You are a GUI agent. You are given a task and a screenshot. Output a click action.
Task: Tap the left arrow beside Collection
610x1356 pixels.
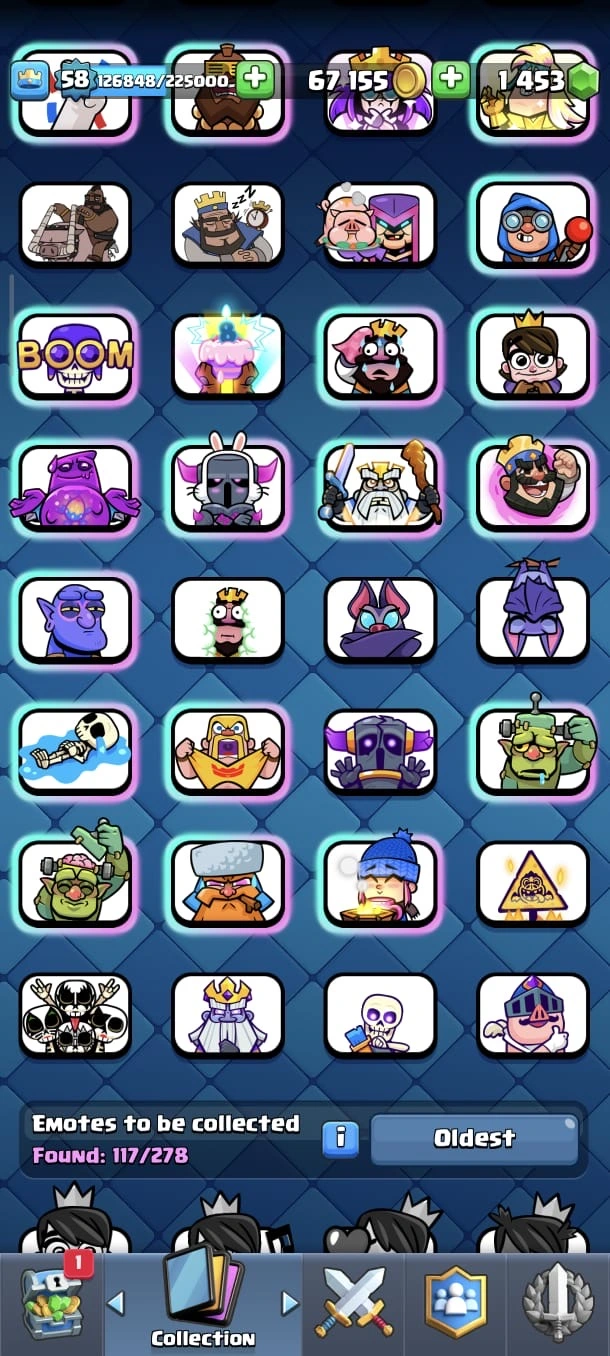pos(116,1303)
